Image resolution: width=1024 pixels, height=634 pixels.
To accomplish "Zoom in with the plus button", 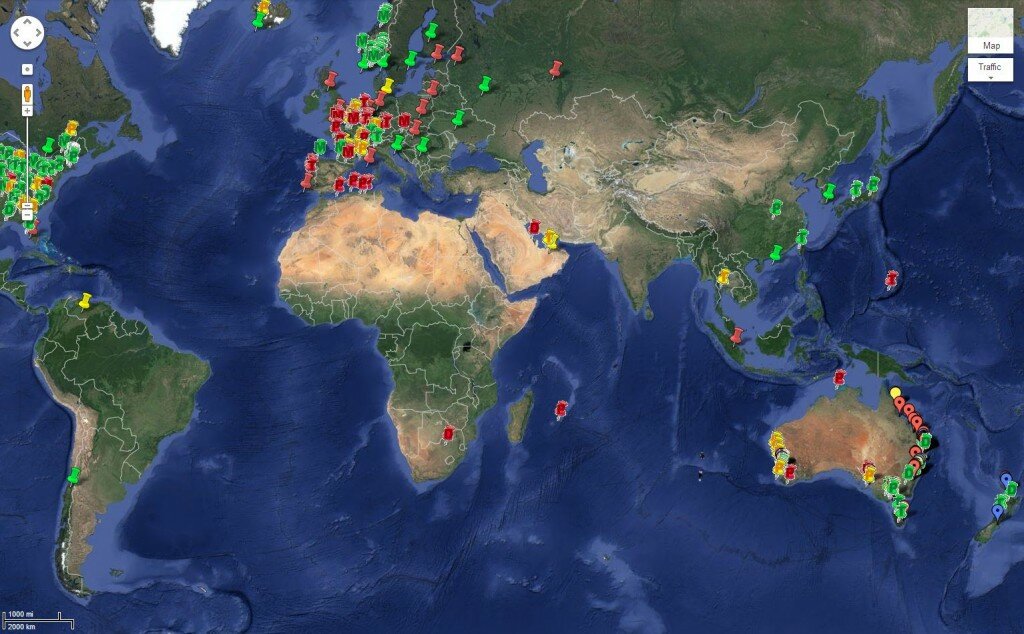I will 27,109.
